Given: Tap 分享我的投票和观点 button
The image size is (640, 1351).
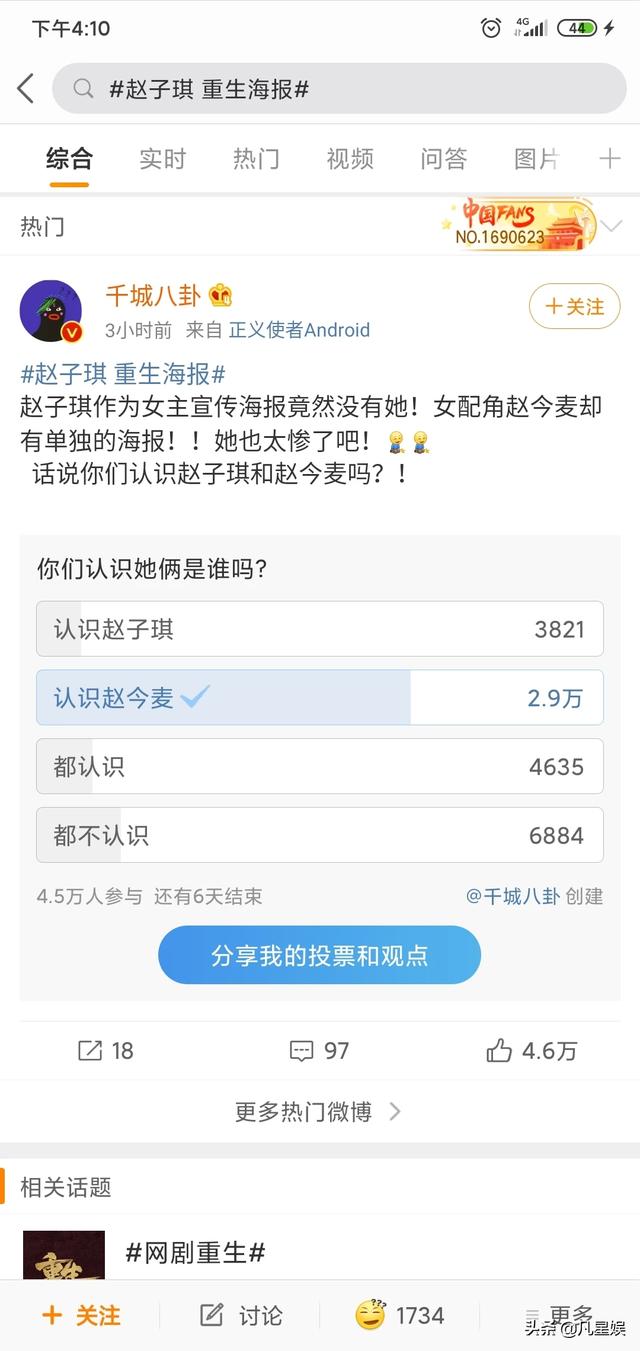Looking at the screenshot, I should coord(319,955).
